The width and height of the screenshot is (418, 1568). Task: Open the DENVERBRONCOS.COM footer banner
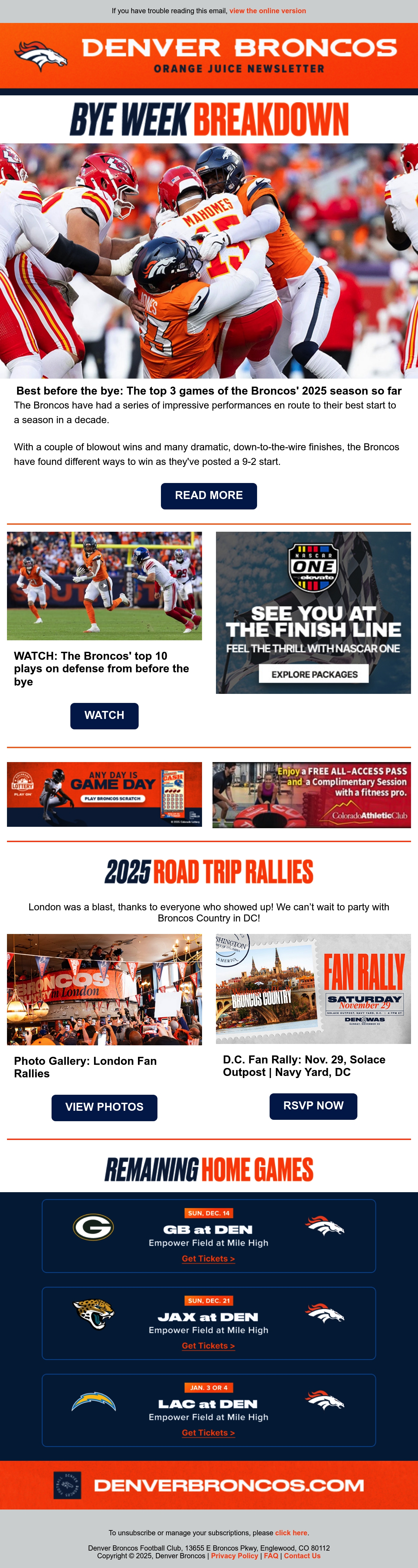[209, 1484]
